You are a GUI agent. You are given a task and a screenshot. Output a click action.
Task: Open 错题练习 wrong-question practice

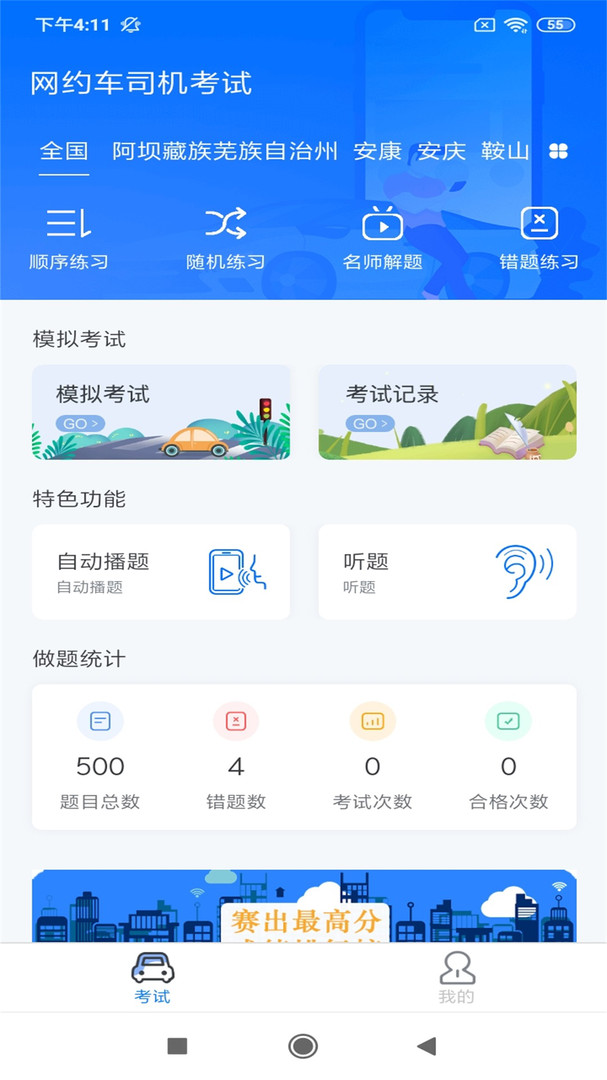point(539,238)
